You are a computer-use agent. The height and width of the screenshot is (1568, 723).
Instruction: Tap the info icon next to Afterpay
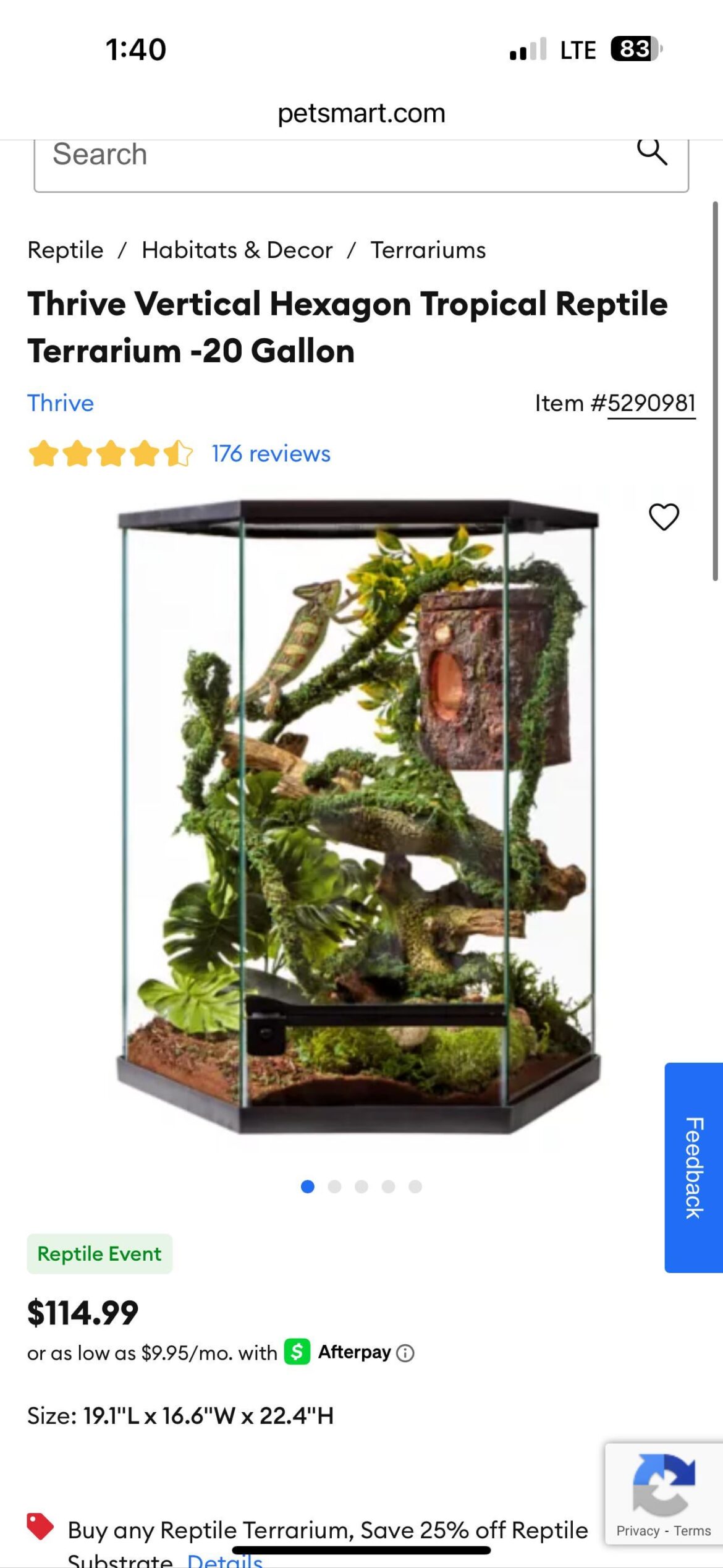(405, 1352)
